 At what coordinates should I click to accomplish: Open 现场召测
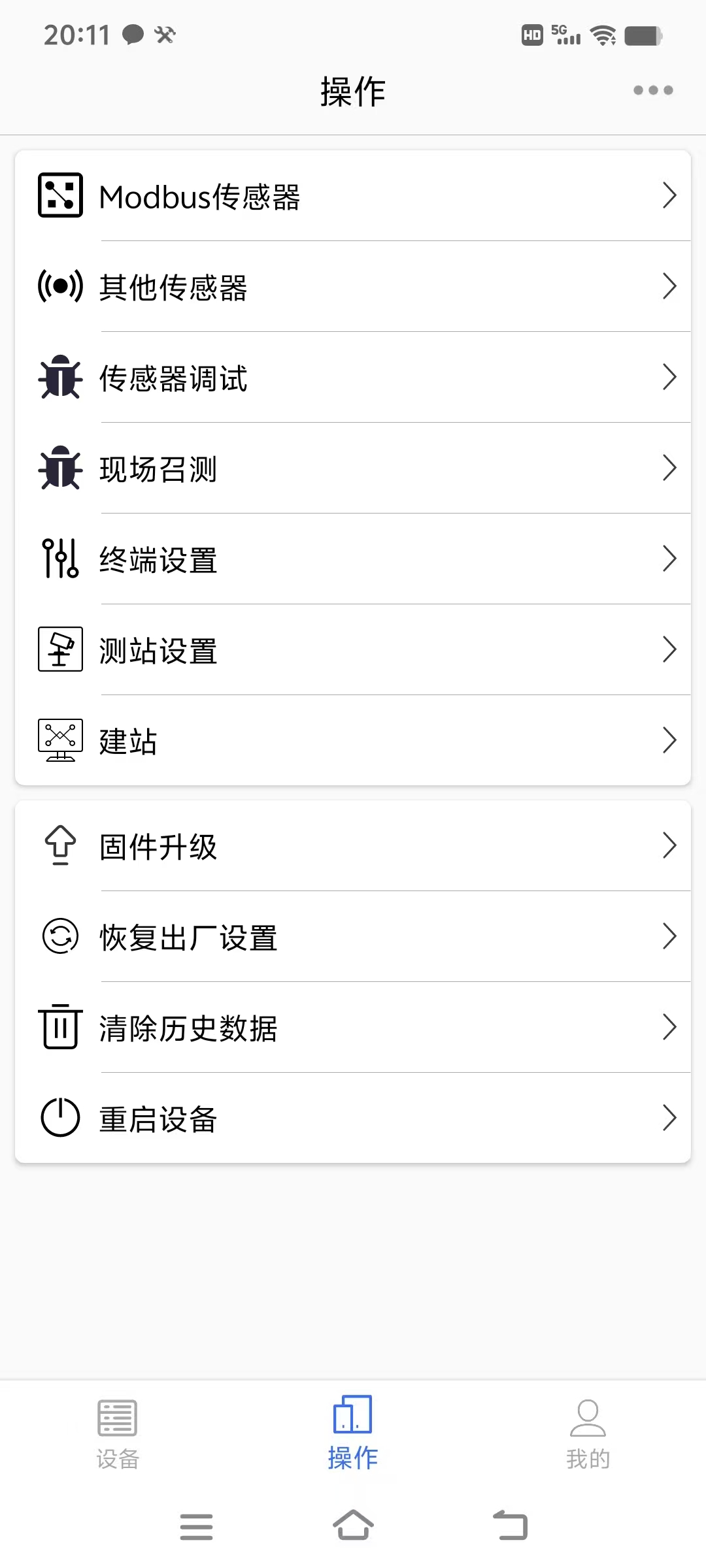[353, 468]
